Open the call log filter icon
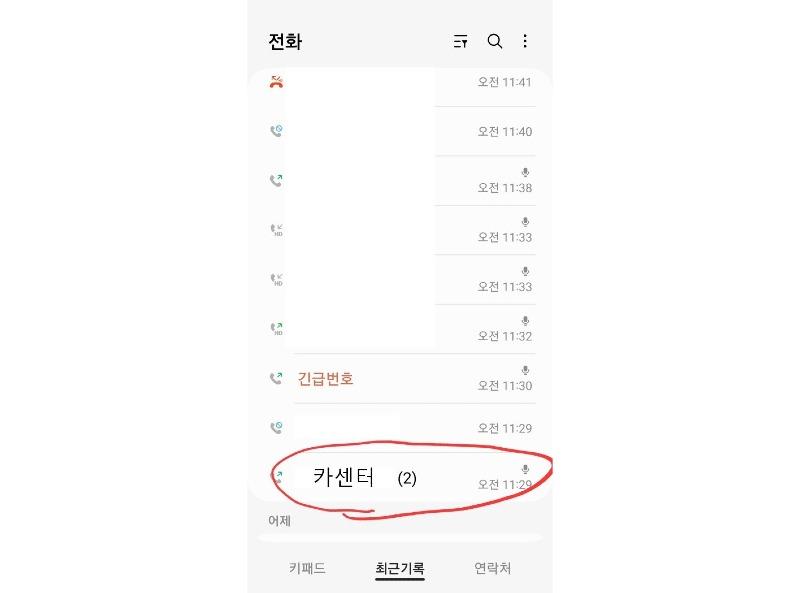The width and height of the screenshot is (800, 593). pyautogui.click(x=460, y=41)
